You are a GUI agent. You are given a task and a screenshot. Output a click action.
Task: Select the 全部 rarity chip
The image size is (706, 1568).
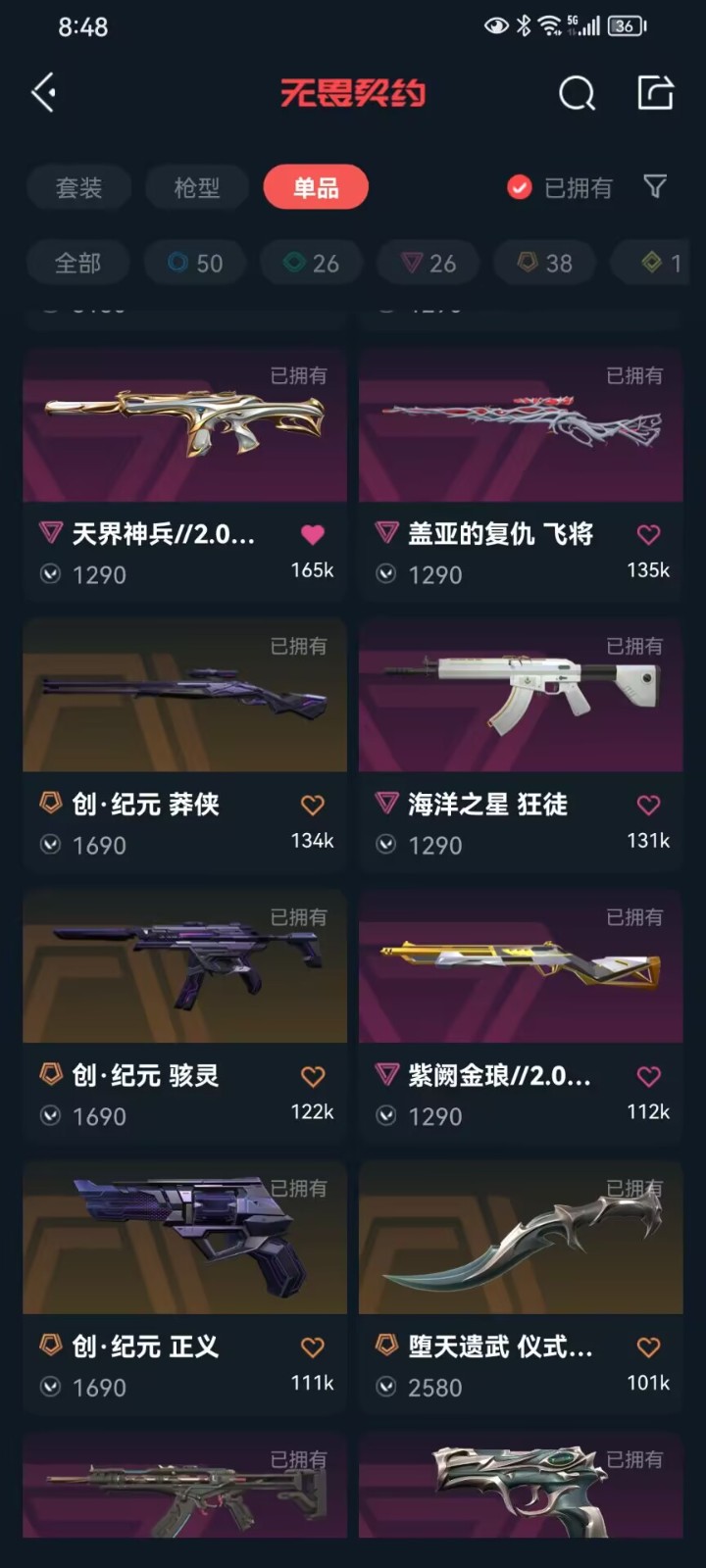click(x=78, y=263)
